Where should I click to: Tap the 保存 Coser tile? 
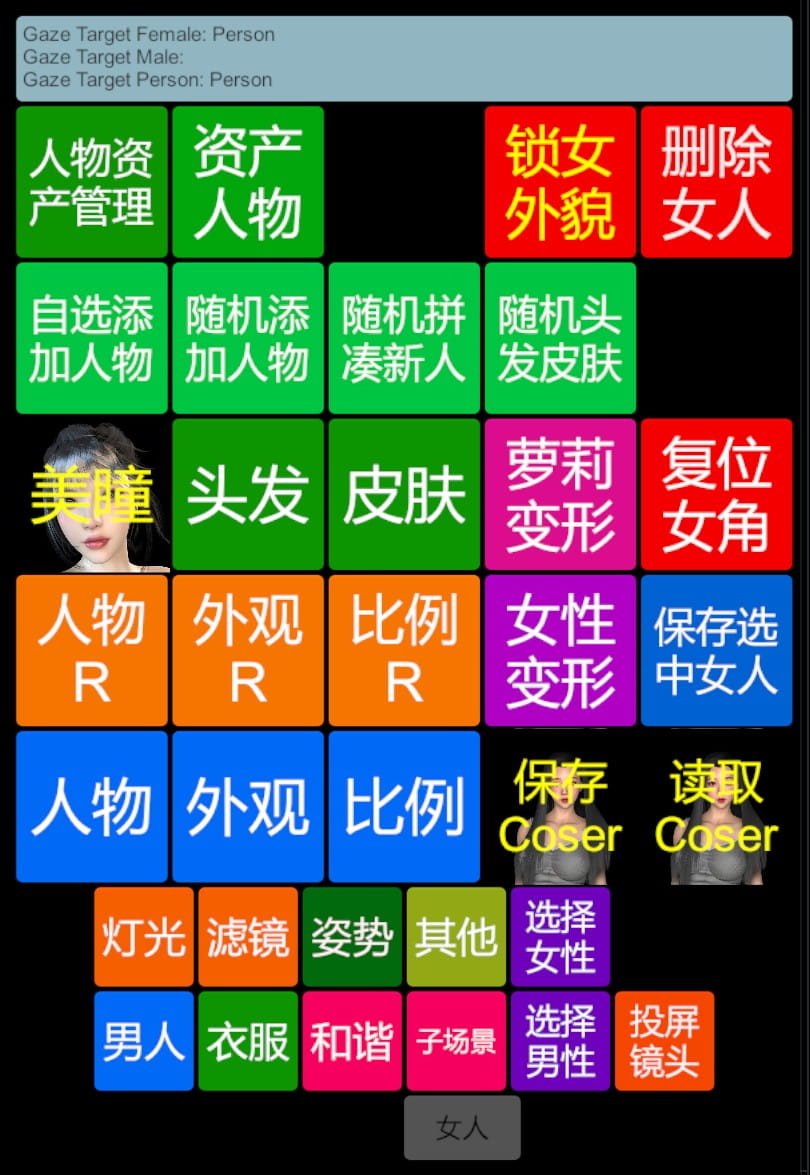click(x=560, y=808)
